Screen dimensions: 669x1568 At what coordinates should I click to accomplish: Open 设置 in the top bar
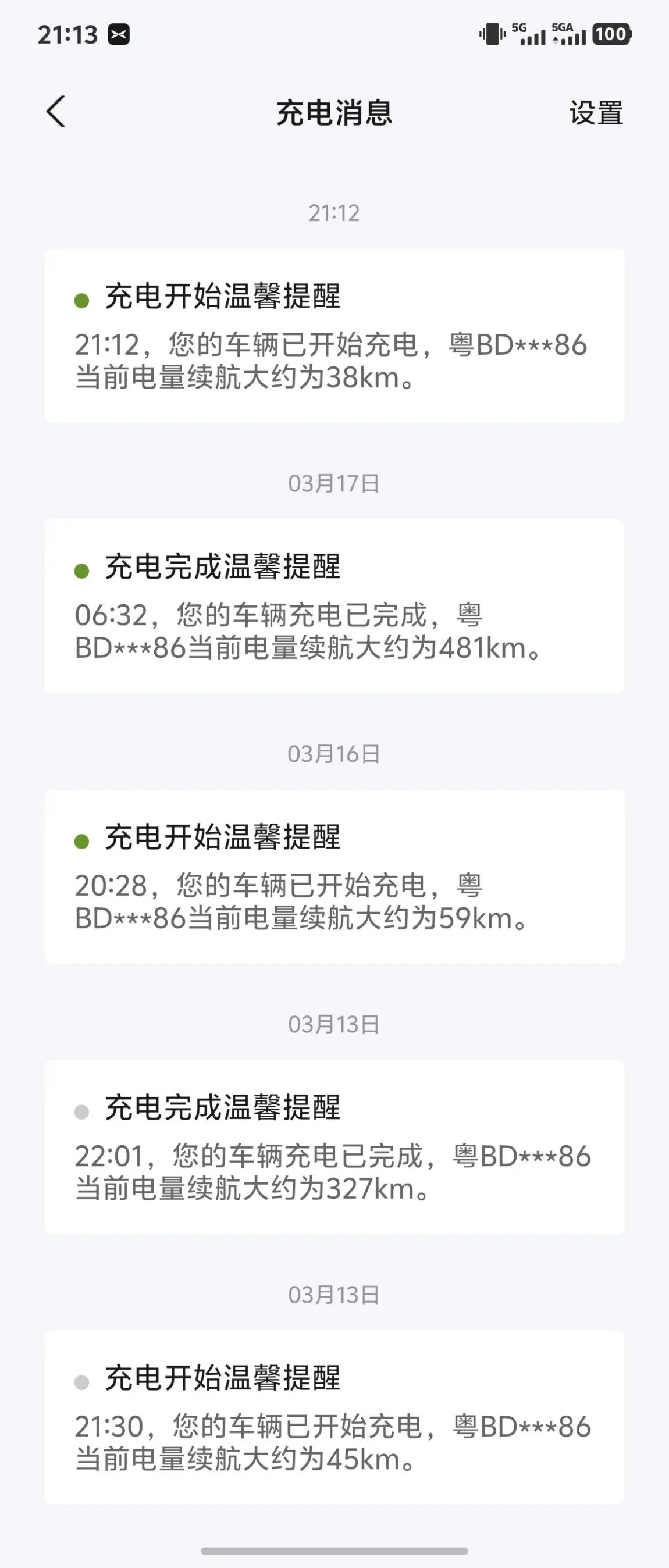tap(595, 113)
